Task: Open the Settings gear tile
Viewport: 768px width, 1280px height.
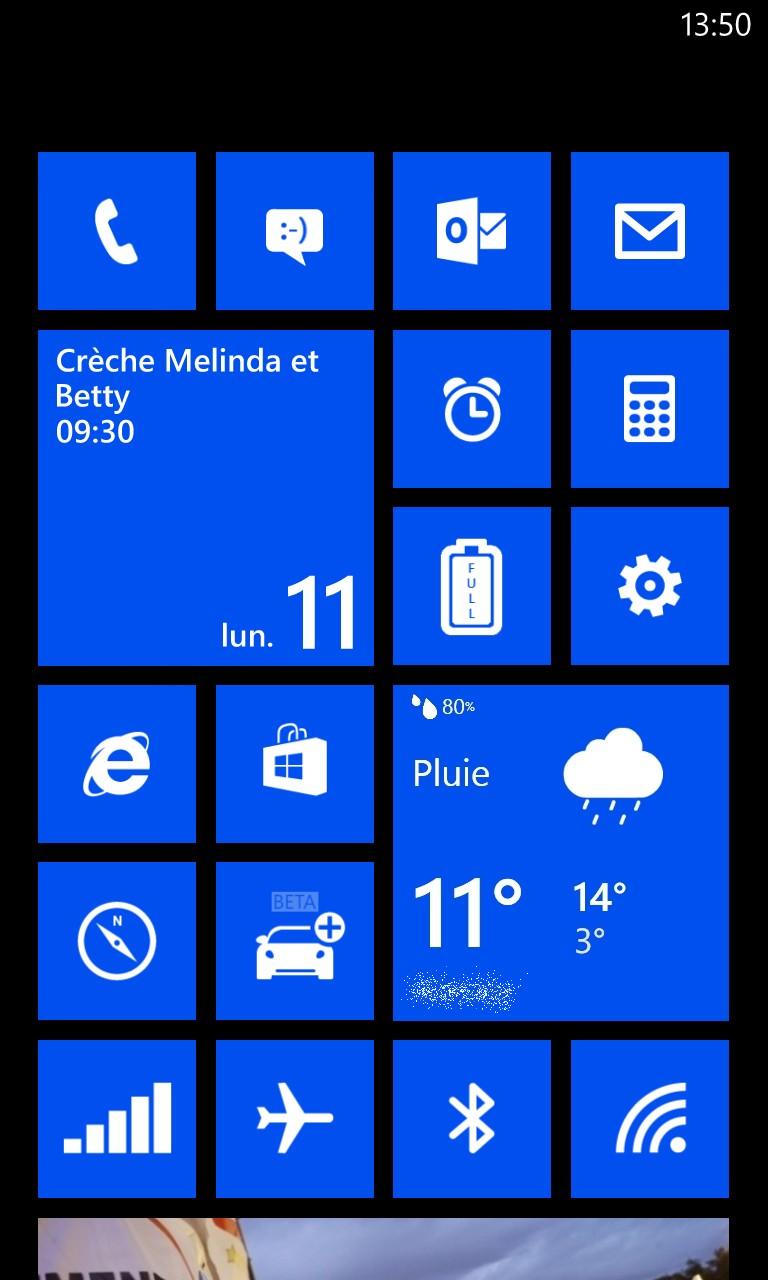Action: coord(650,586)
